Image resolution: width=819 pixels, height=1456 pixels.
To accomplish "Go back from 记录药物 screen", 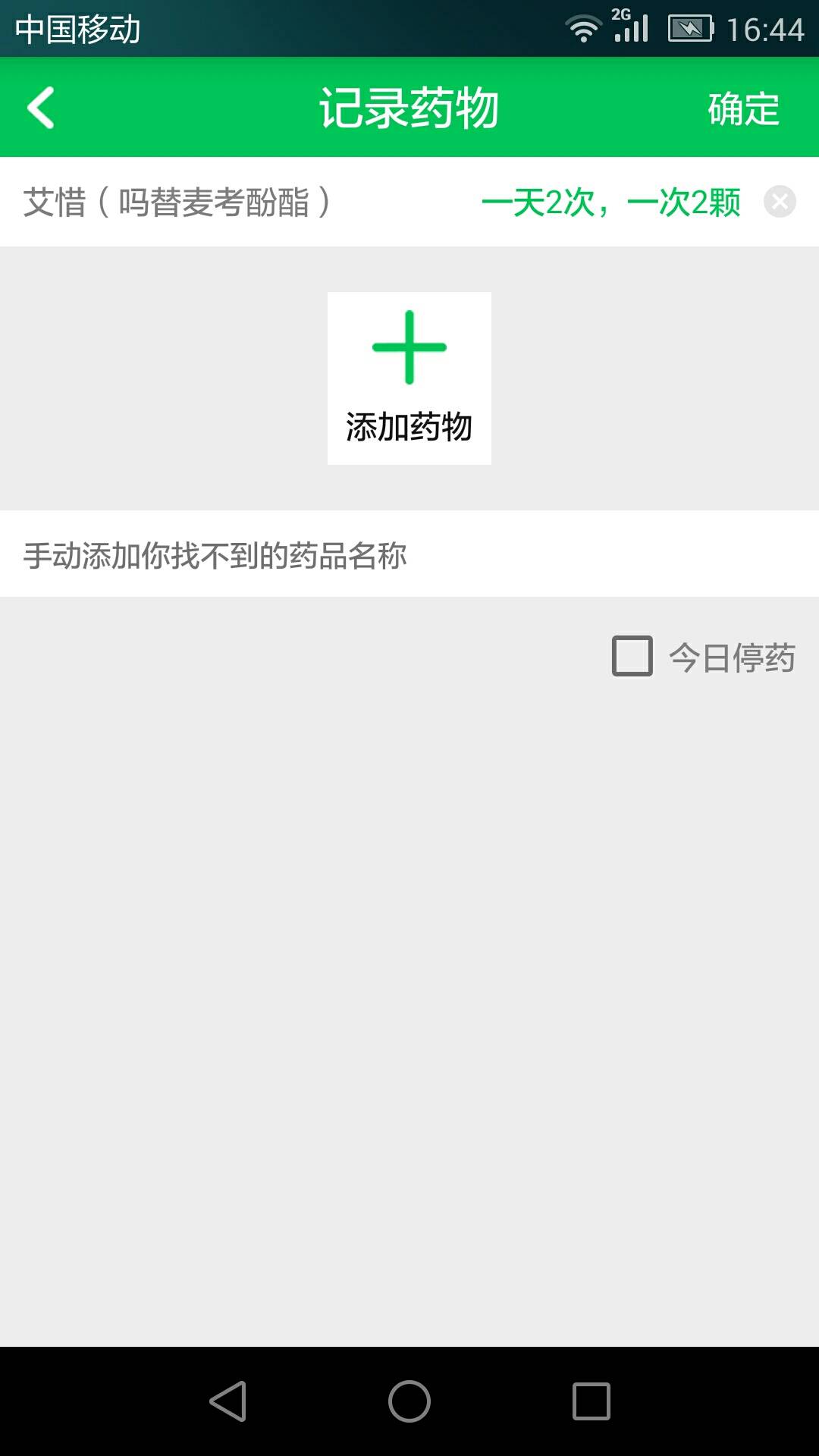I will pyautogui.click(x=41, y=108).
